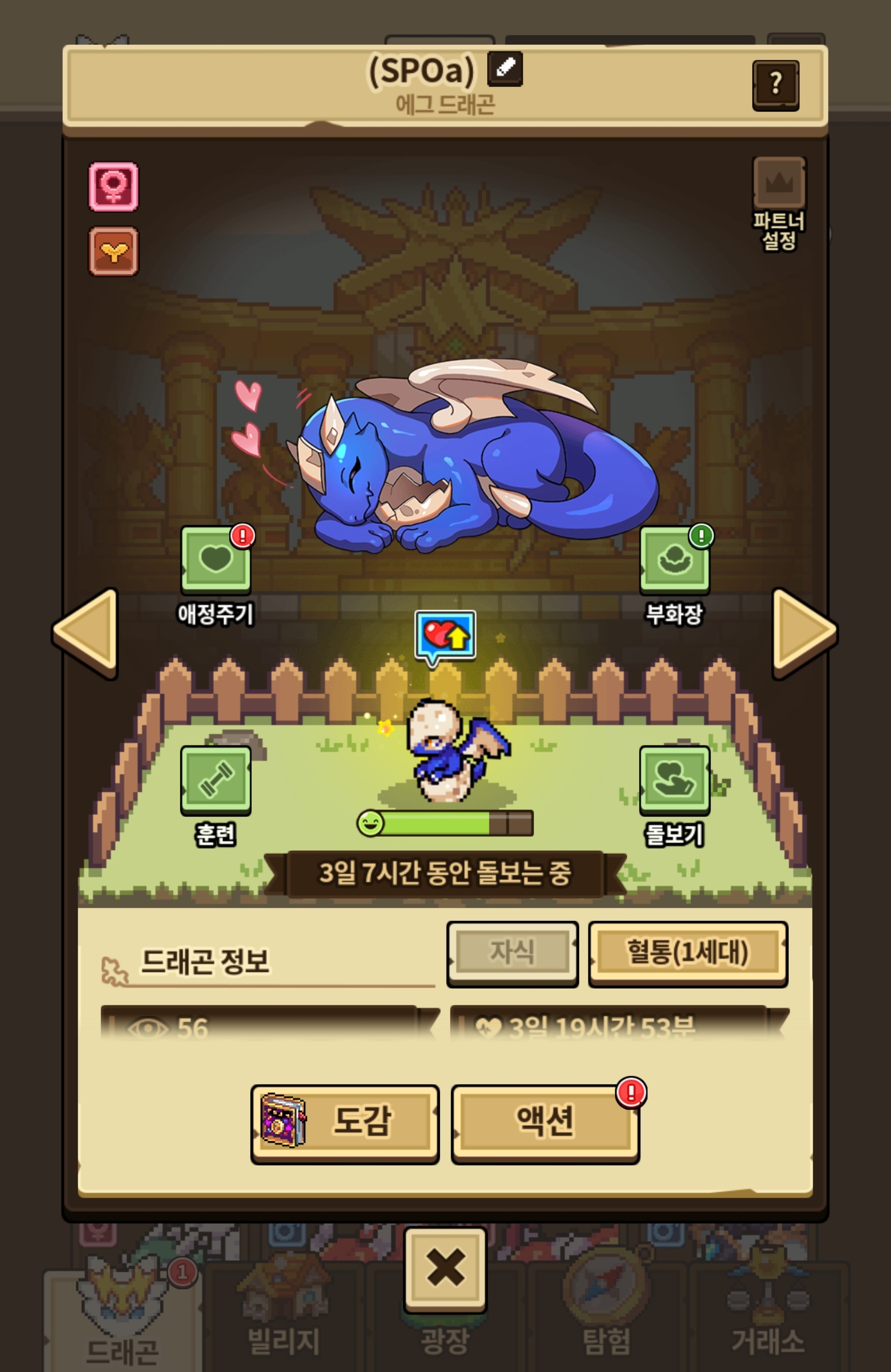Viewport: 891px width, 1372px height.
Task: Open the question mark help button
Action: [x=775, y=85]
